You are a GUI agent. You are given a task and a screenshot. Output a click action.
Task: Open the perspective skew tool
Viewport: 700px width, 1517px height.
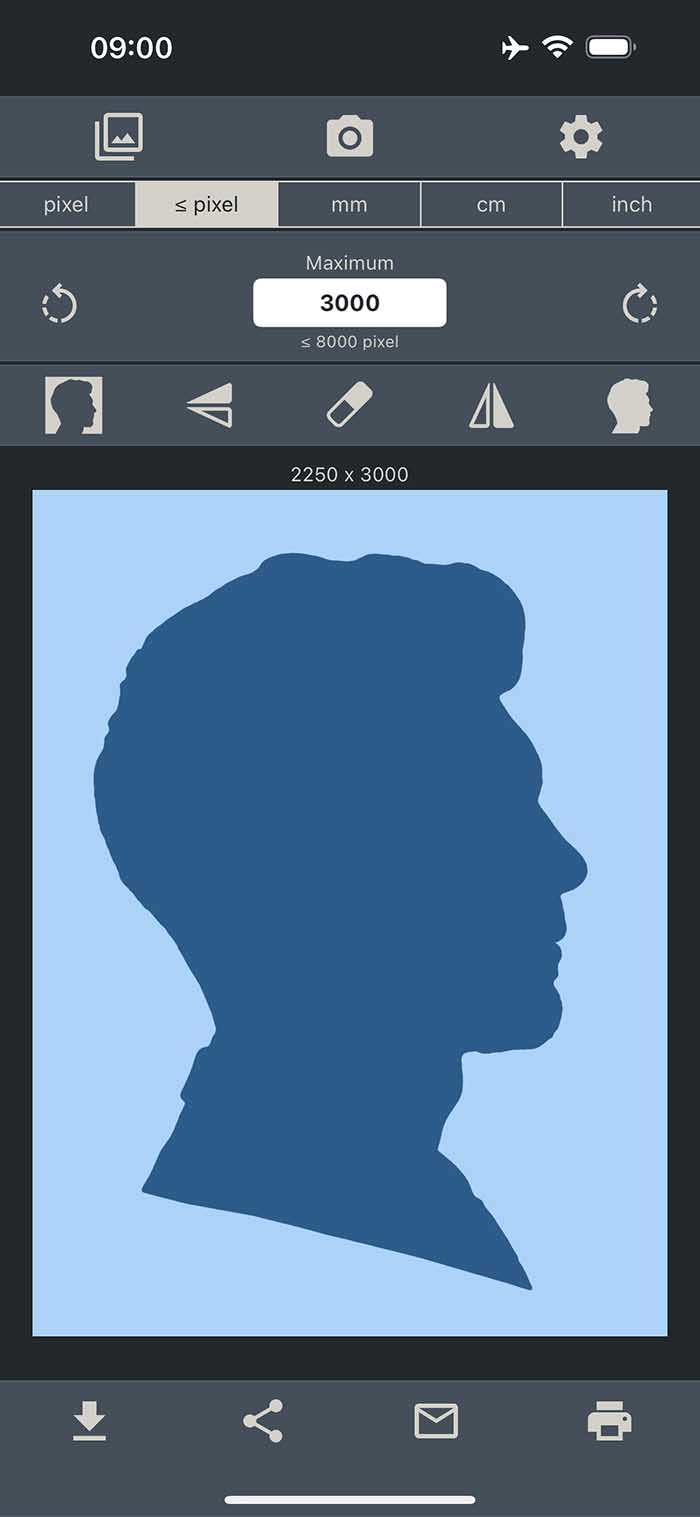point(209,405)
